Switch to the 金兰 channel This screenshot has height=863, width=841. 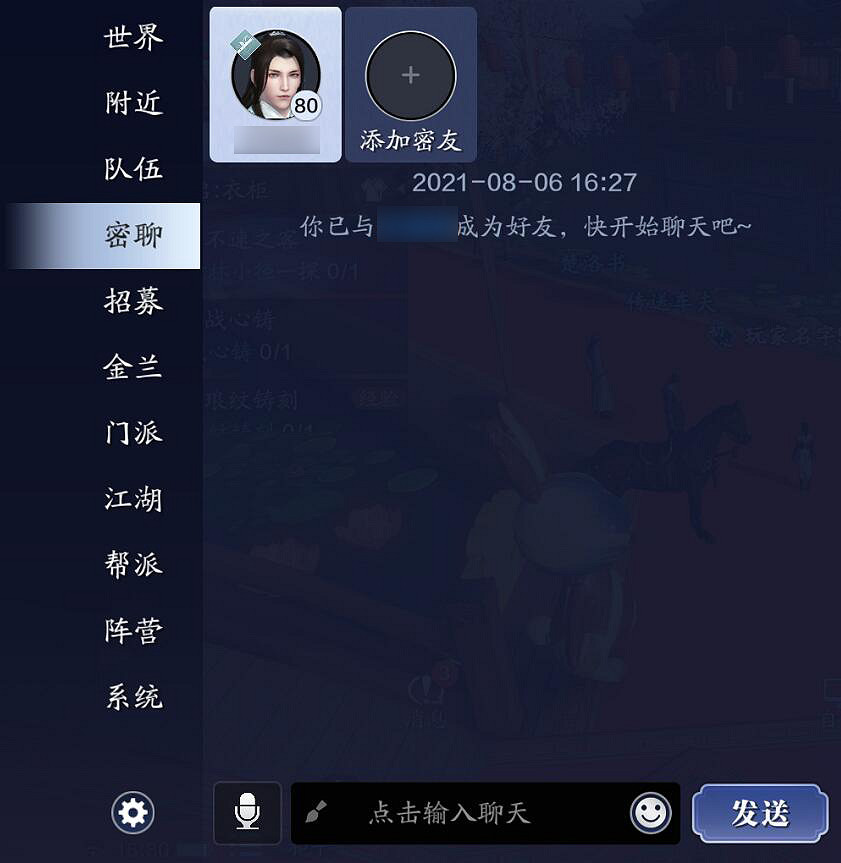(133, 367)
